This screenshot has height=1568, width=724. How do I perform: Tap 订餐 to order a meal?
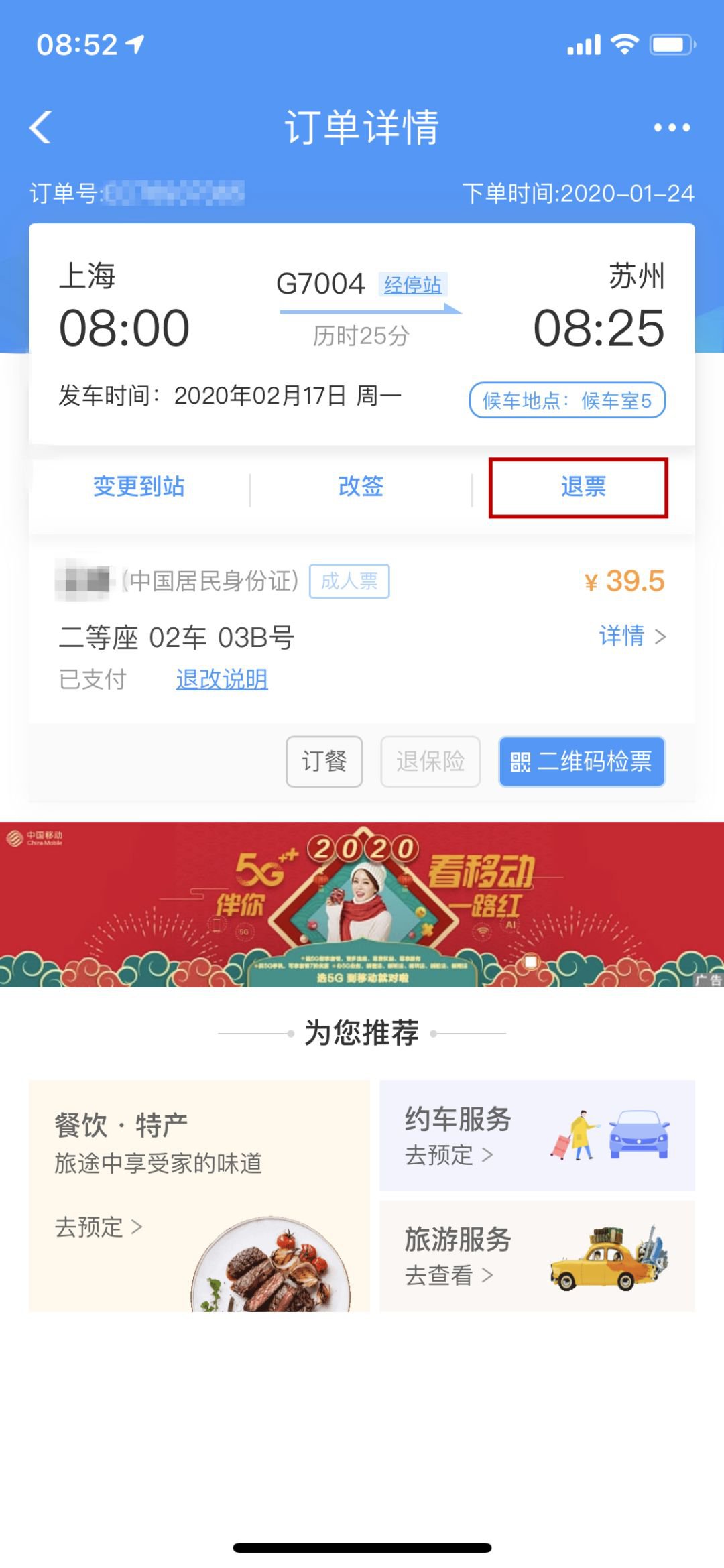(324, 762)
